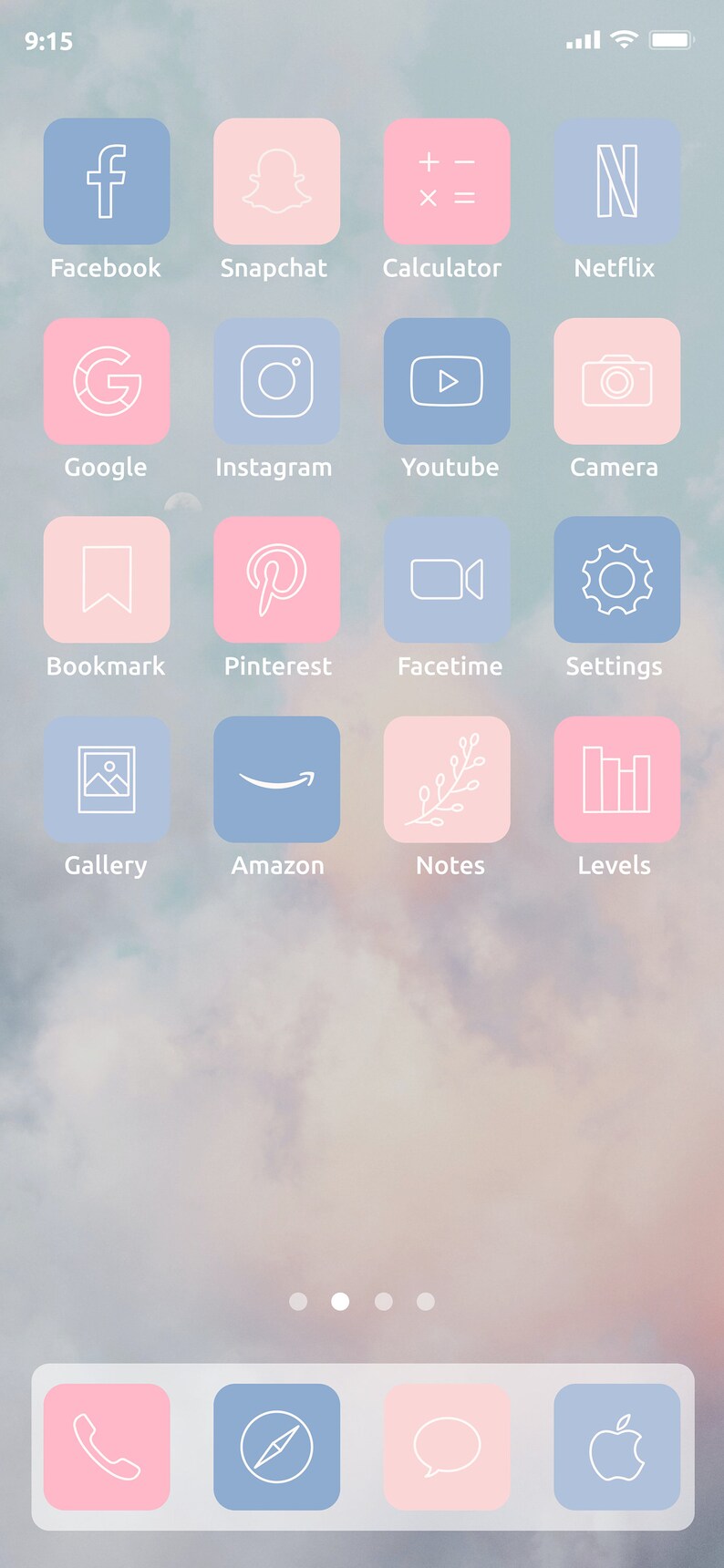
Task: Launch Amazon
Action: pos(277,779)
